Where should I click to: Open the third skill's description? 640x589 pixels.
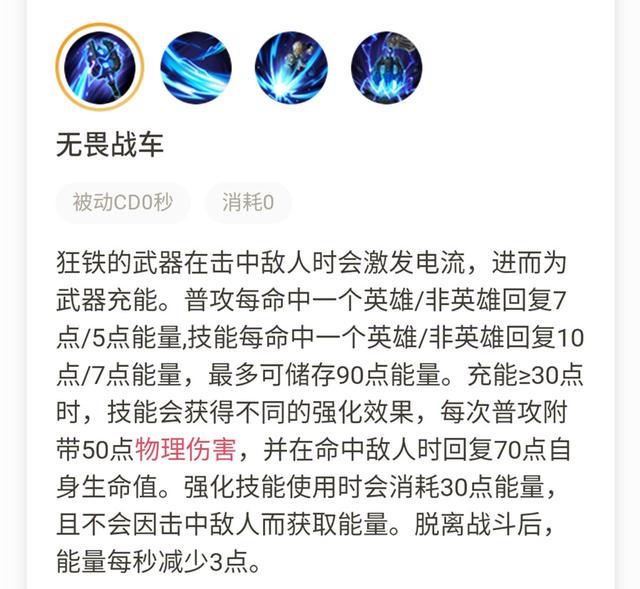[x=291, y=66]
